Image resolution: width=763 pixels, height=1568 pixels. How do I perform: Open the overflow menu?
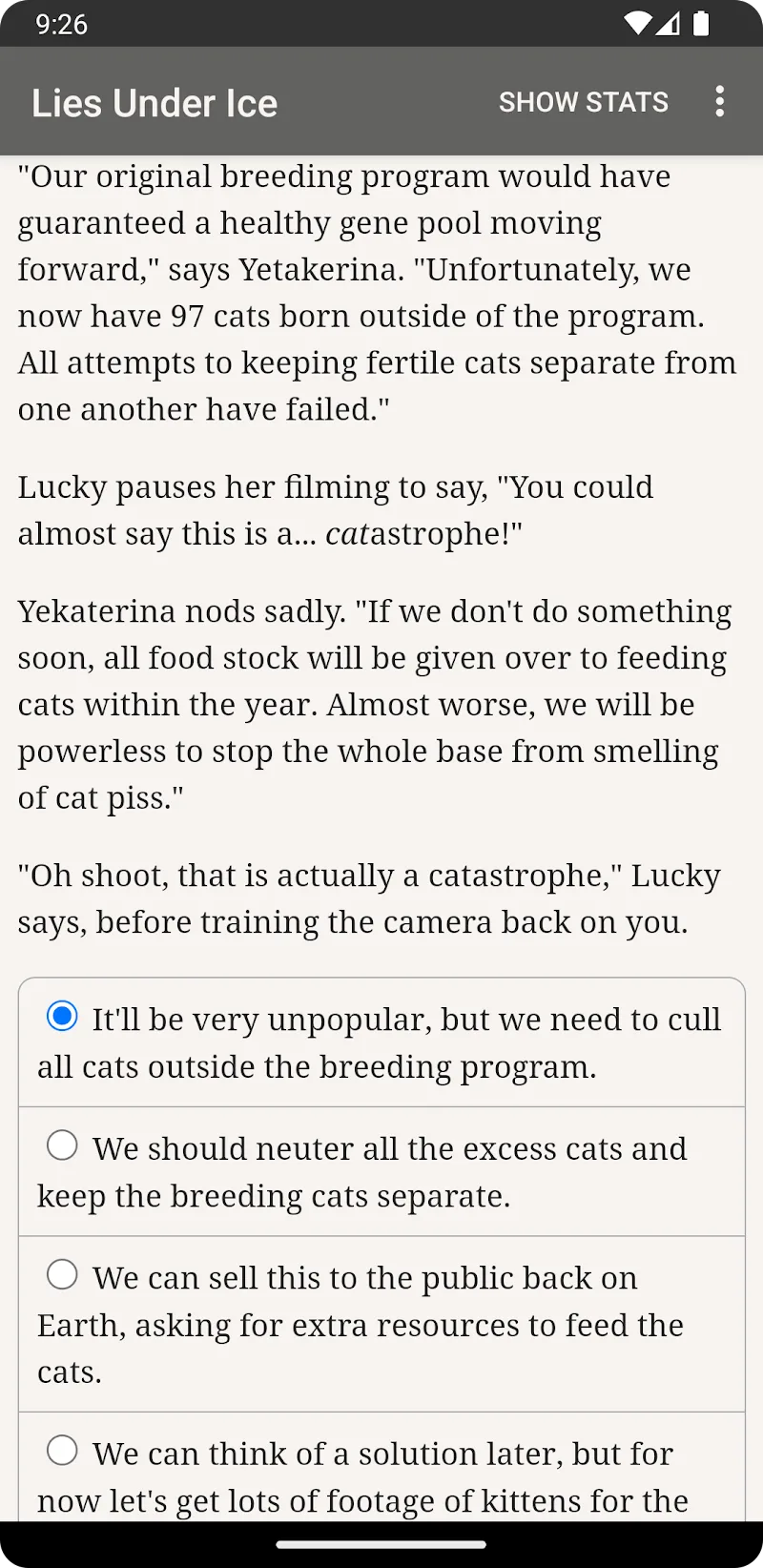[719, 102]
